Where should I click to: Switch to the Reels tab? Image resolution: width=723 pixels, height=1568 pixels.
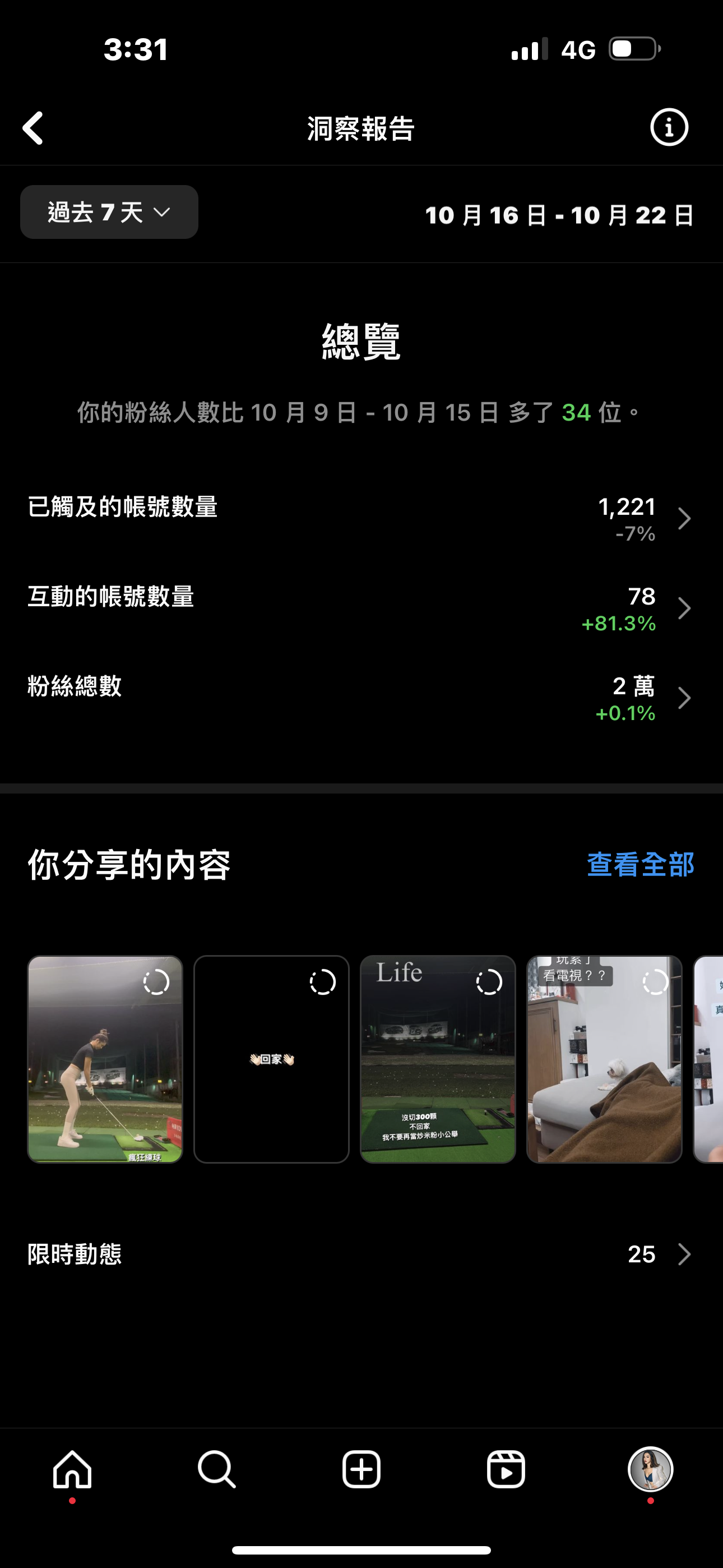click(506, 1469)
